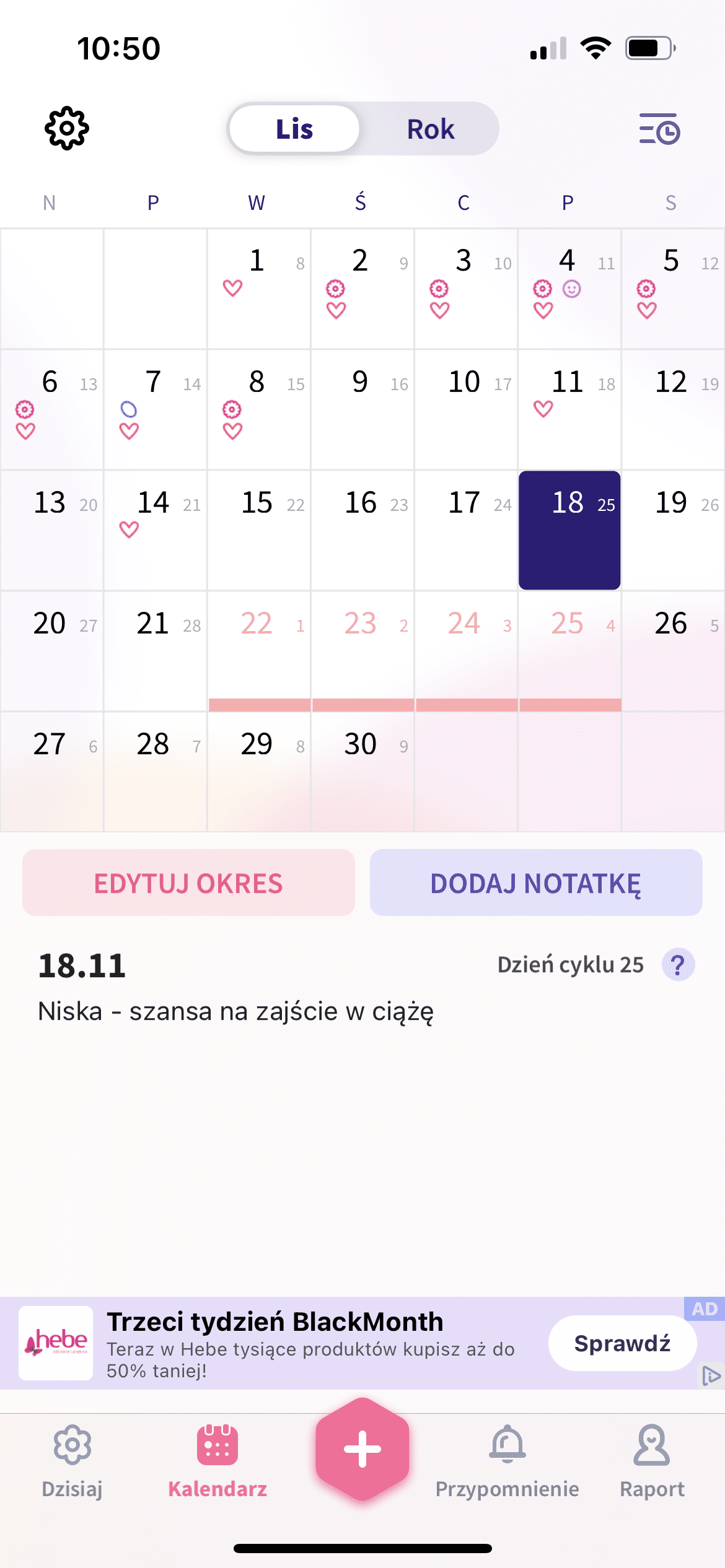Screen dimensions: 725x1568
Task: Switch to the Rok view
Action: 430,129
